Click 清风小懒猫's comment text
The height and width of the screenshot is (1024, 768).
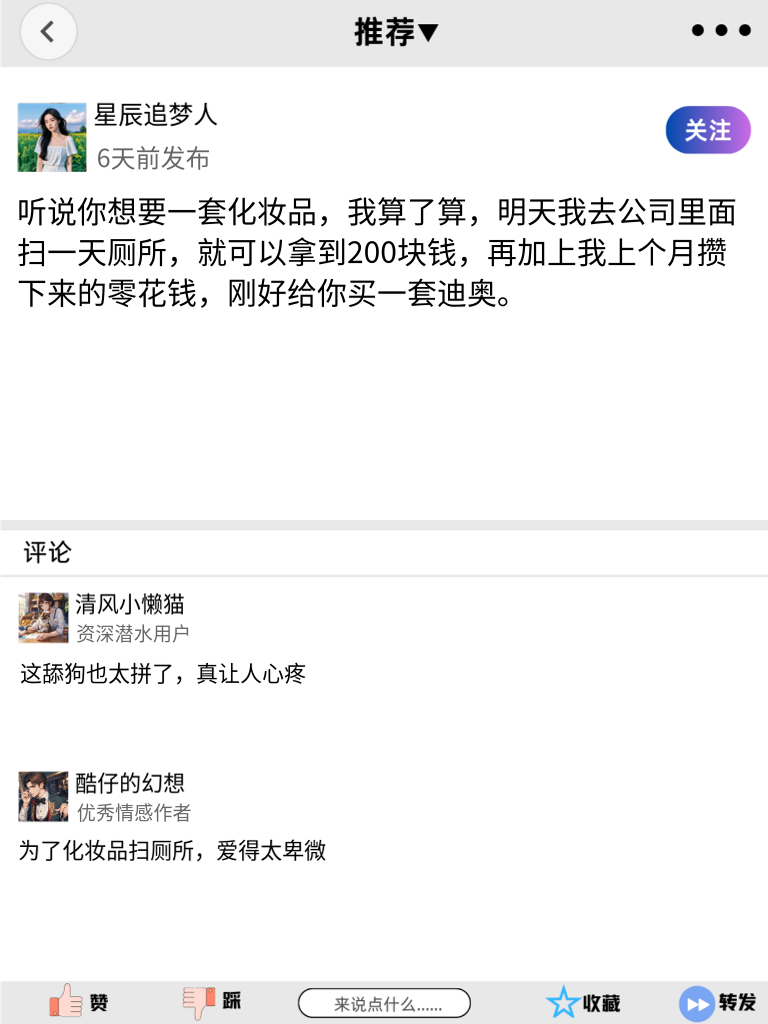pyautogui.click(x=162, y=674)
